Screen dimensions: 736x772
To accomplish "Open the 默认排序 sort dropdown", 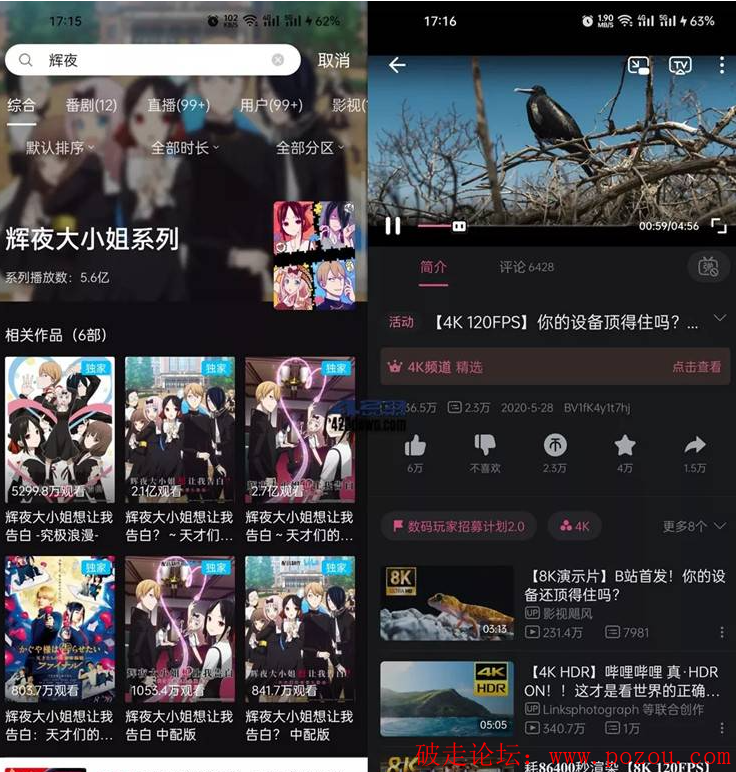I will click(60, 148).
